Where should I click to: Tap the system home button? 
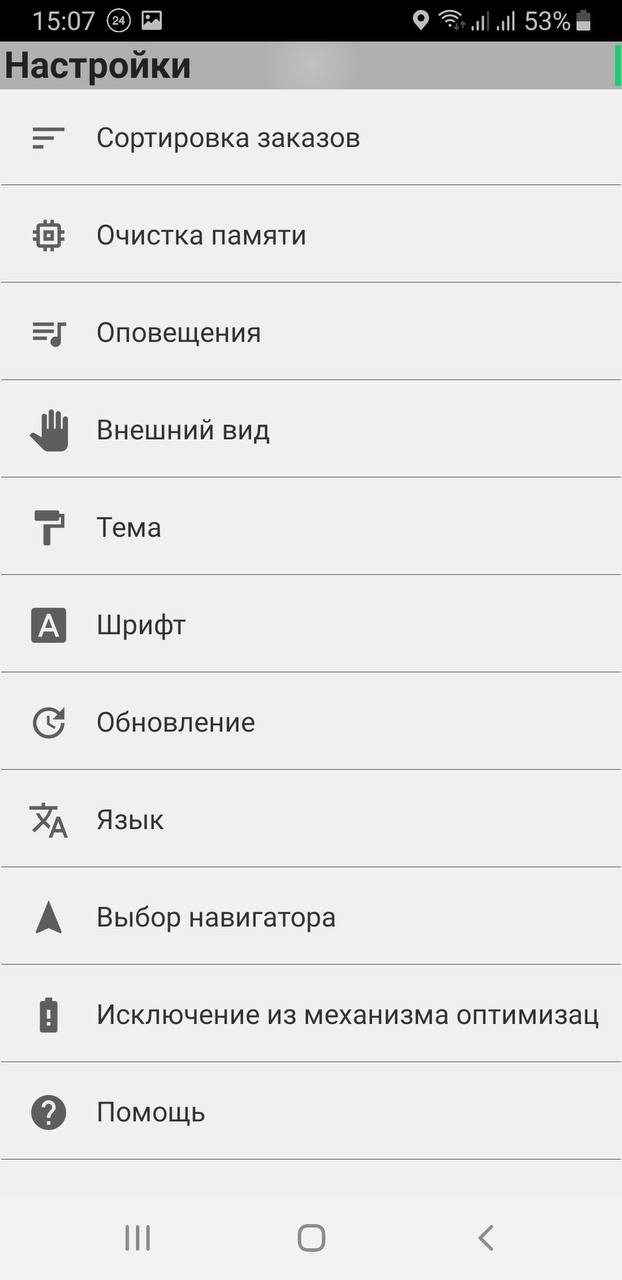tap(311, 1238)
